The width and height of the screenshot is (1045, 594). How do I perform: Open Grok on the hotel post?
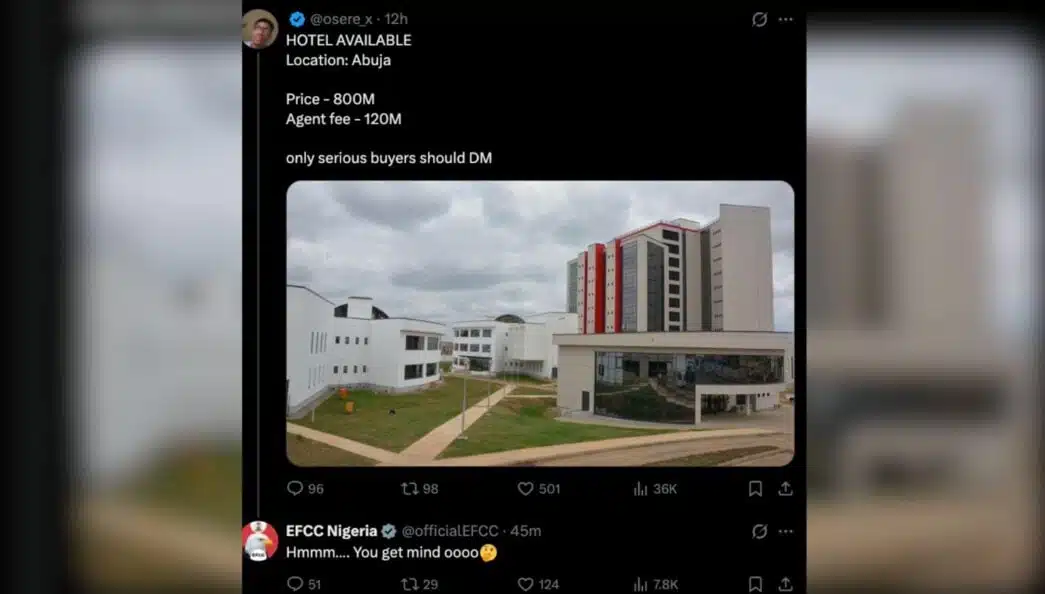(759, 19)
